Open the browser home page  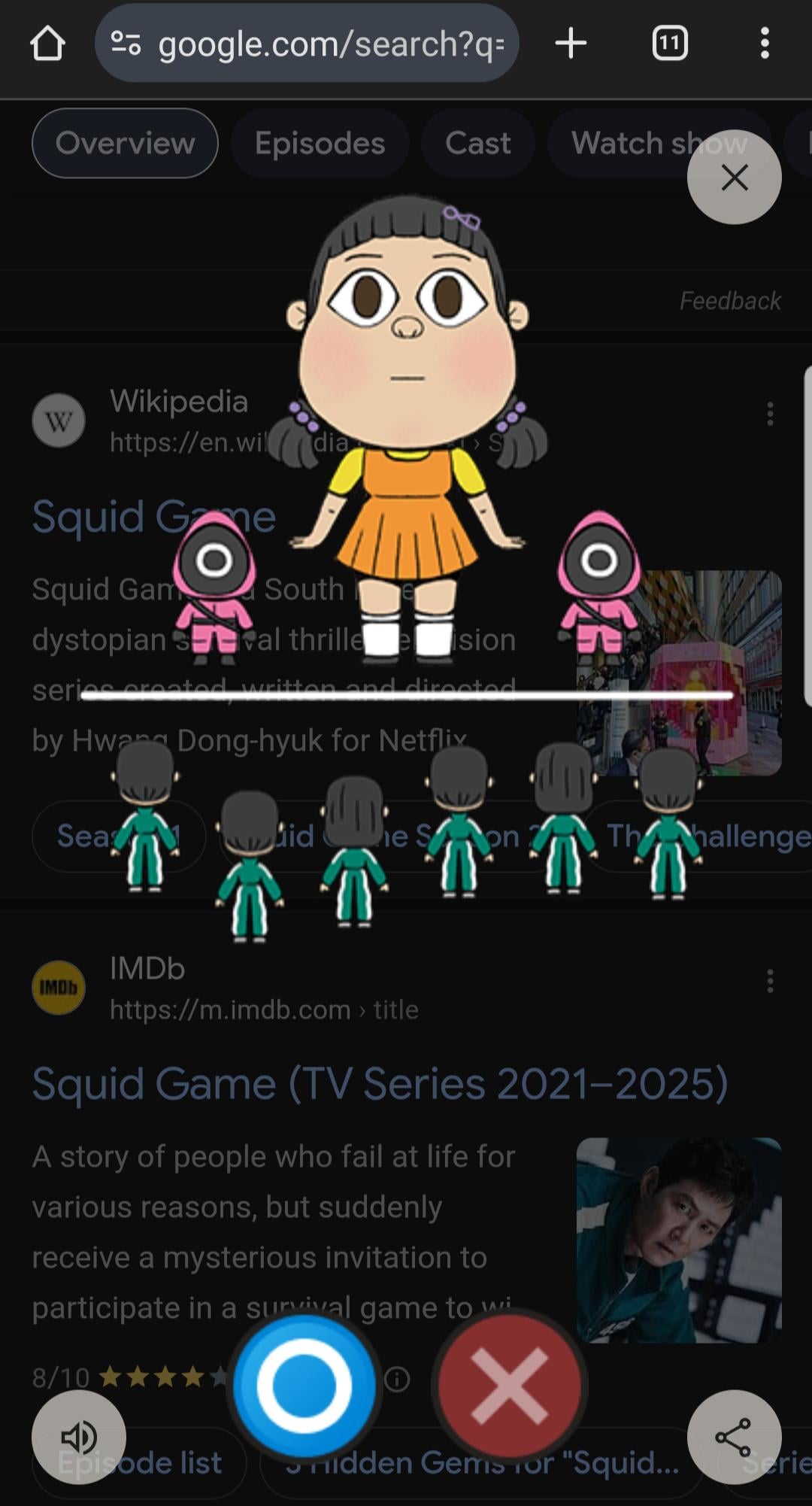click(47, 44)
